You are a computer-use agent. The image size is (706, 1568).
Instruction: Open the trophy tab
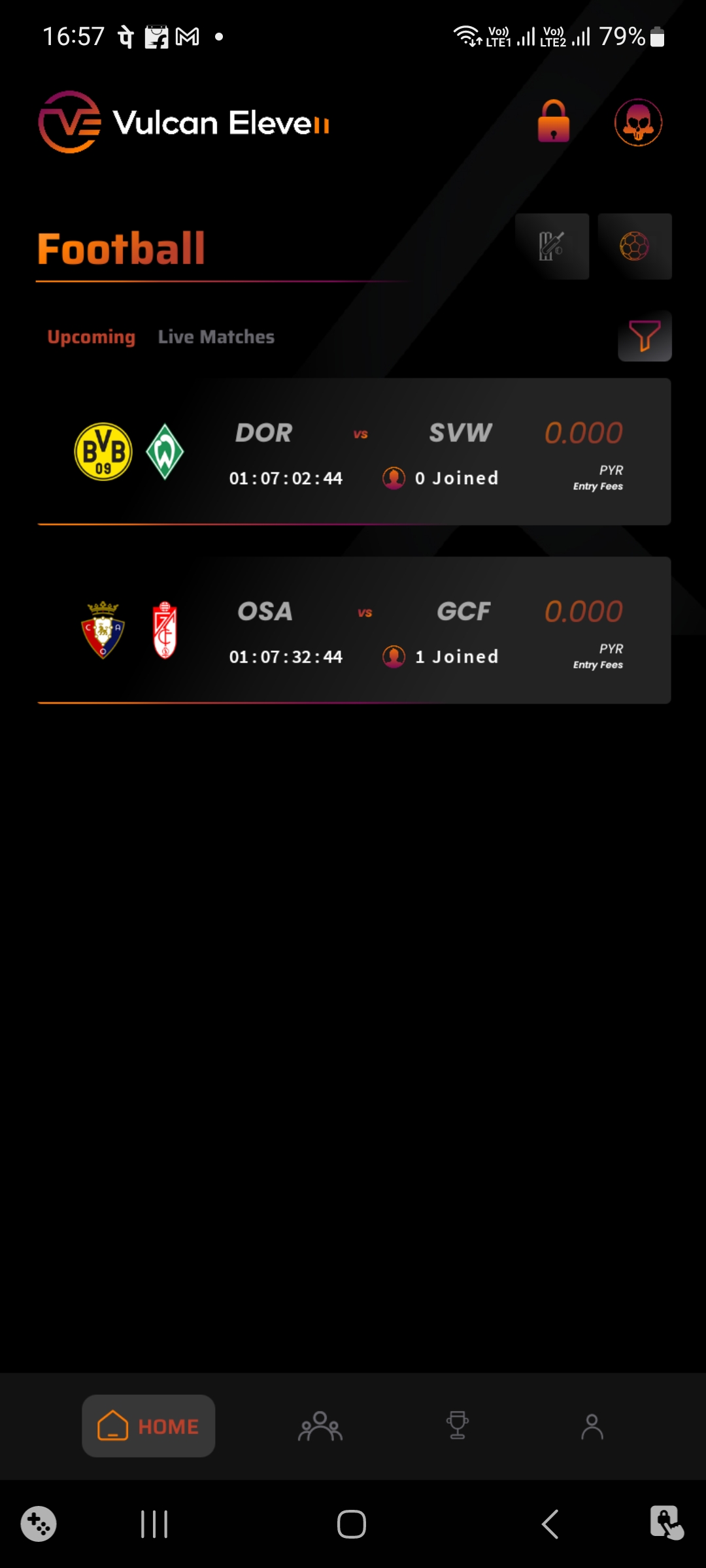[458, 1426]
